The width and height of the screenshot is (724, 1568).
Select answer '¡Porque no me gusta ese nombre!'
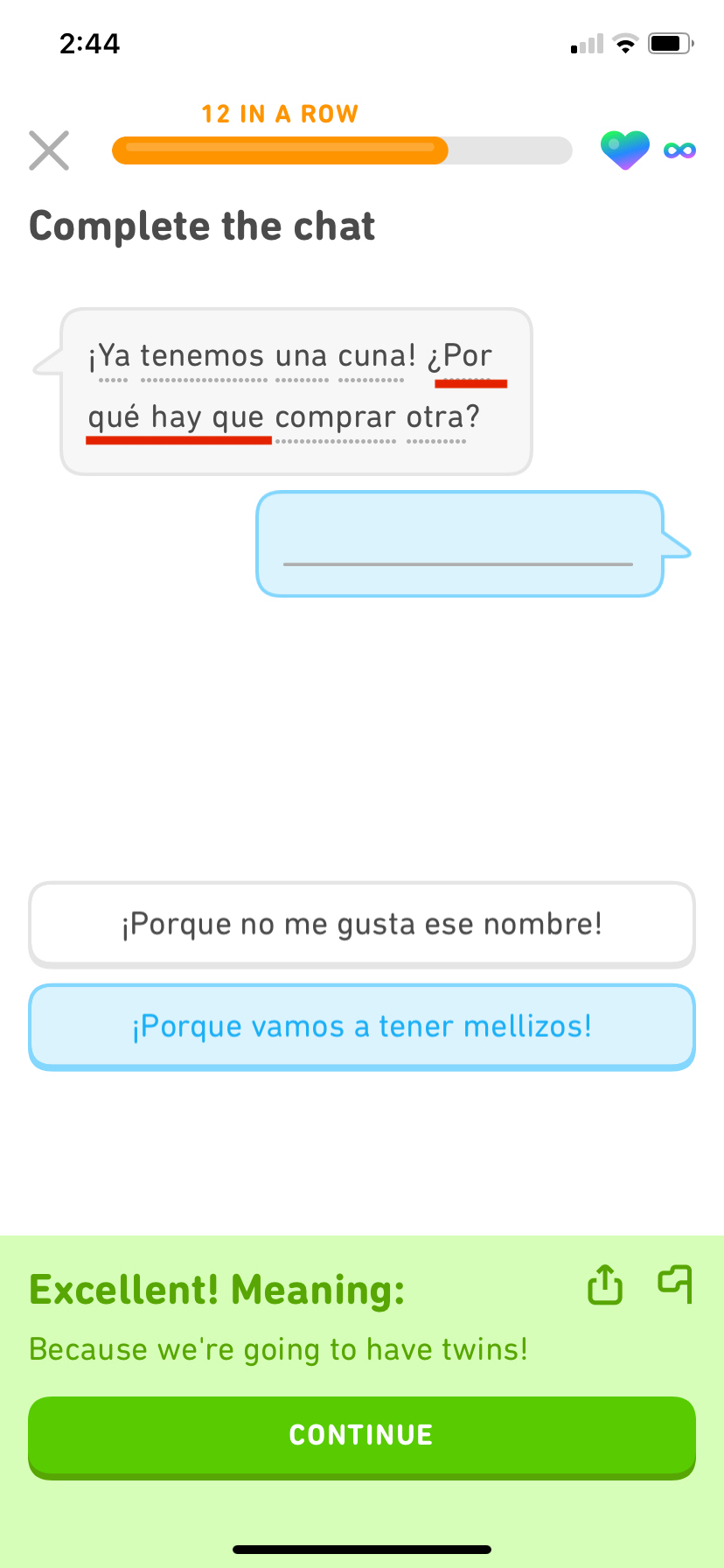click(x=361, y=924)
